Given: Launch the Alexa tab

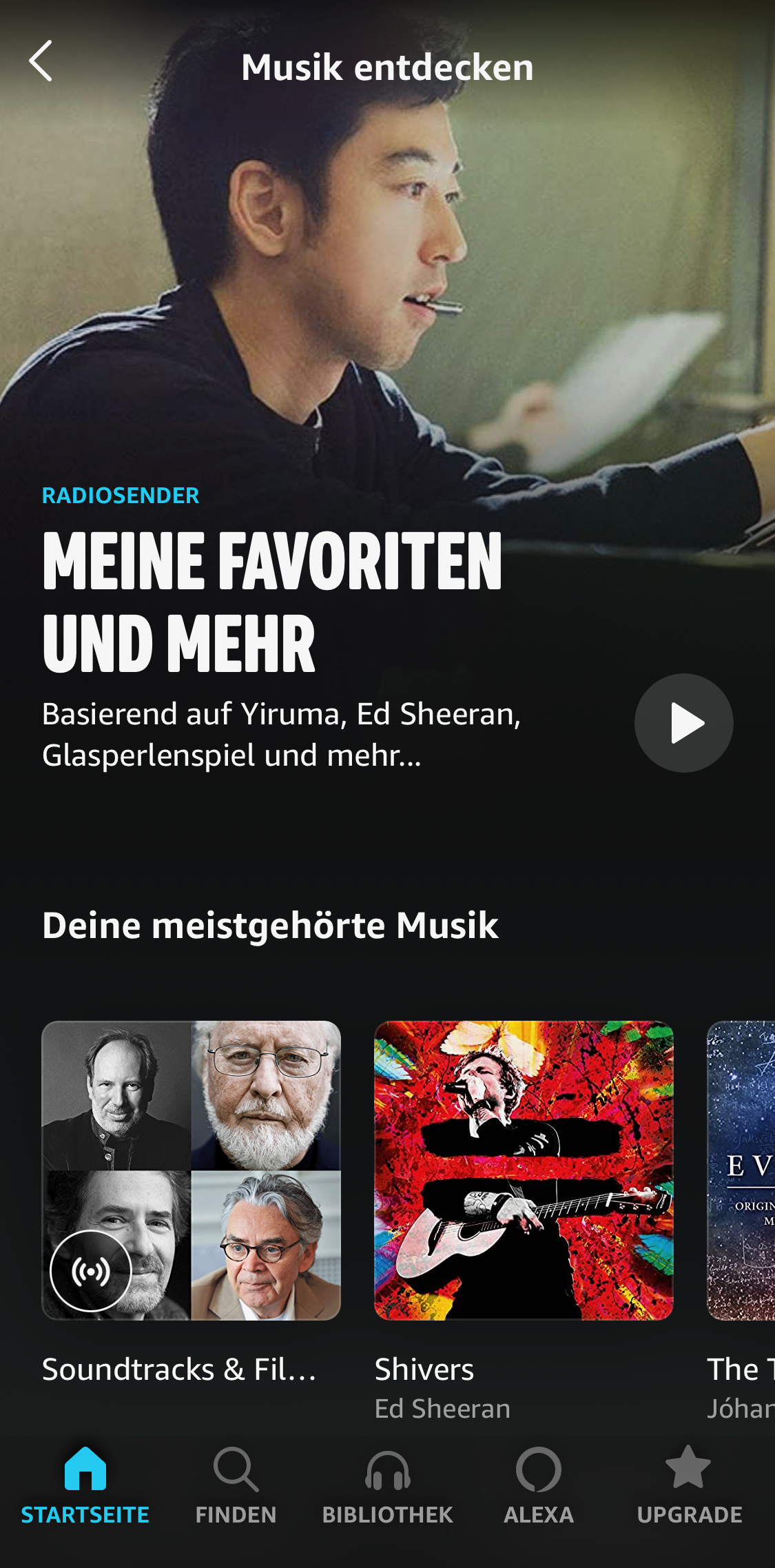Looking at the screenshot, I should 539,1486.
